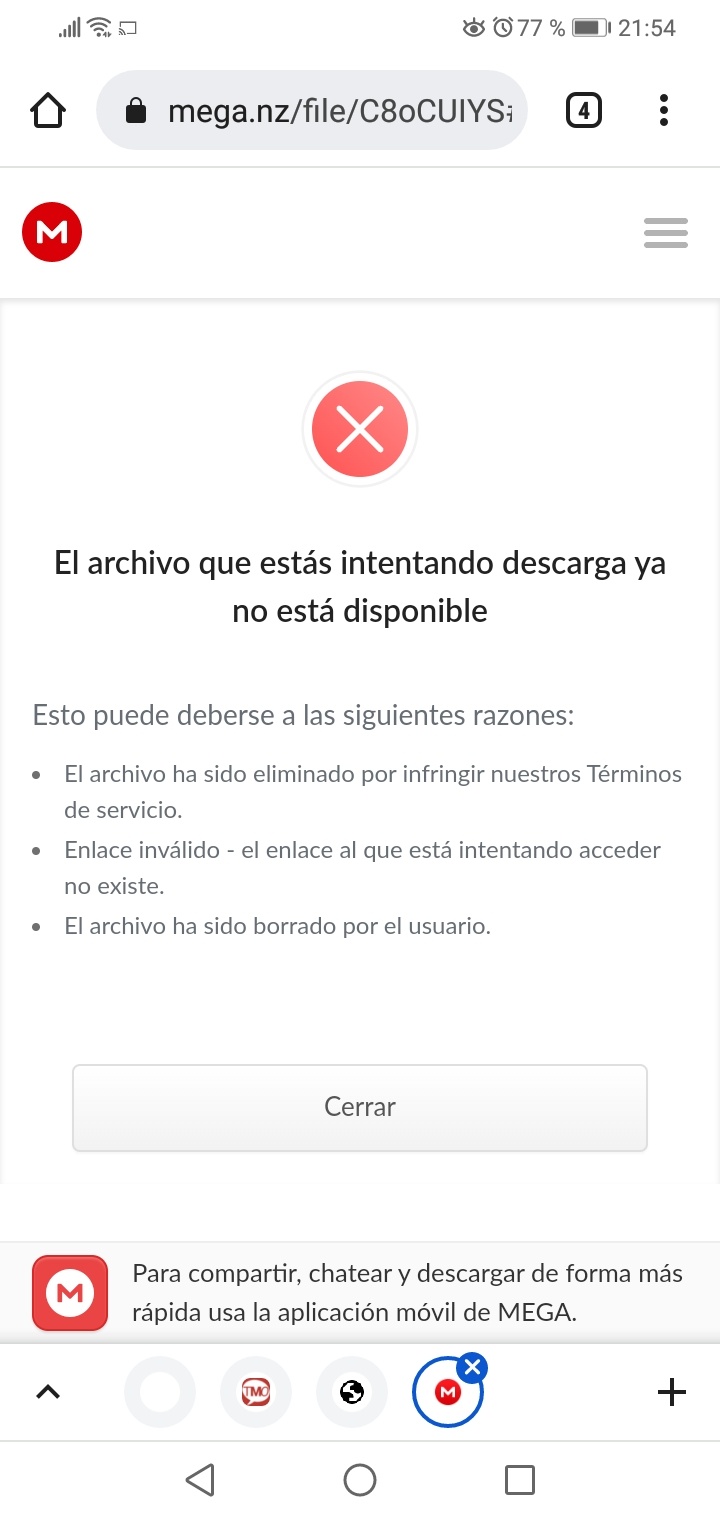Open the system recent apps view
720x1520 pixels.
[x=519, y=1480]
